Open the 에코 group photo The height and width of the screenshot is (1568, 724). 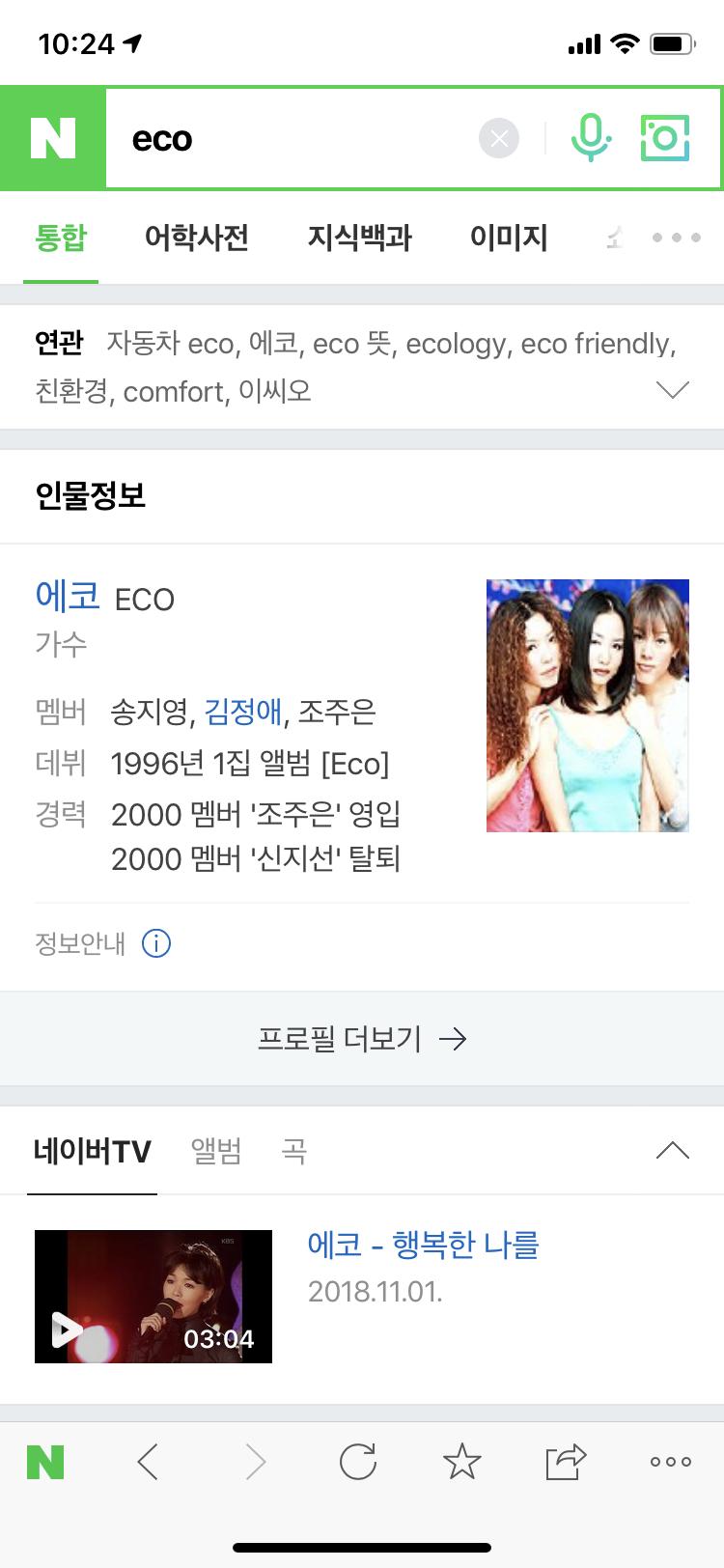point(587,705)
